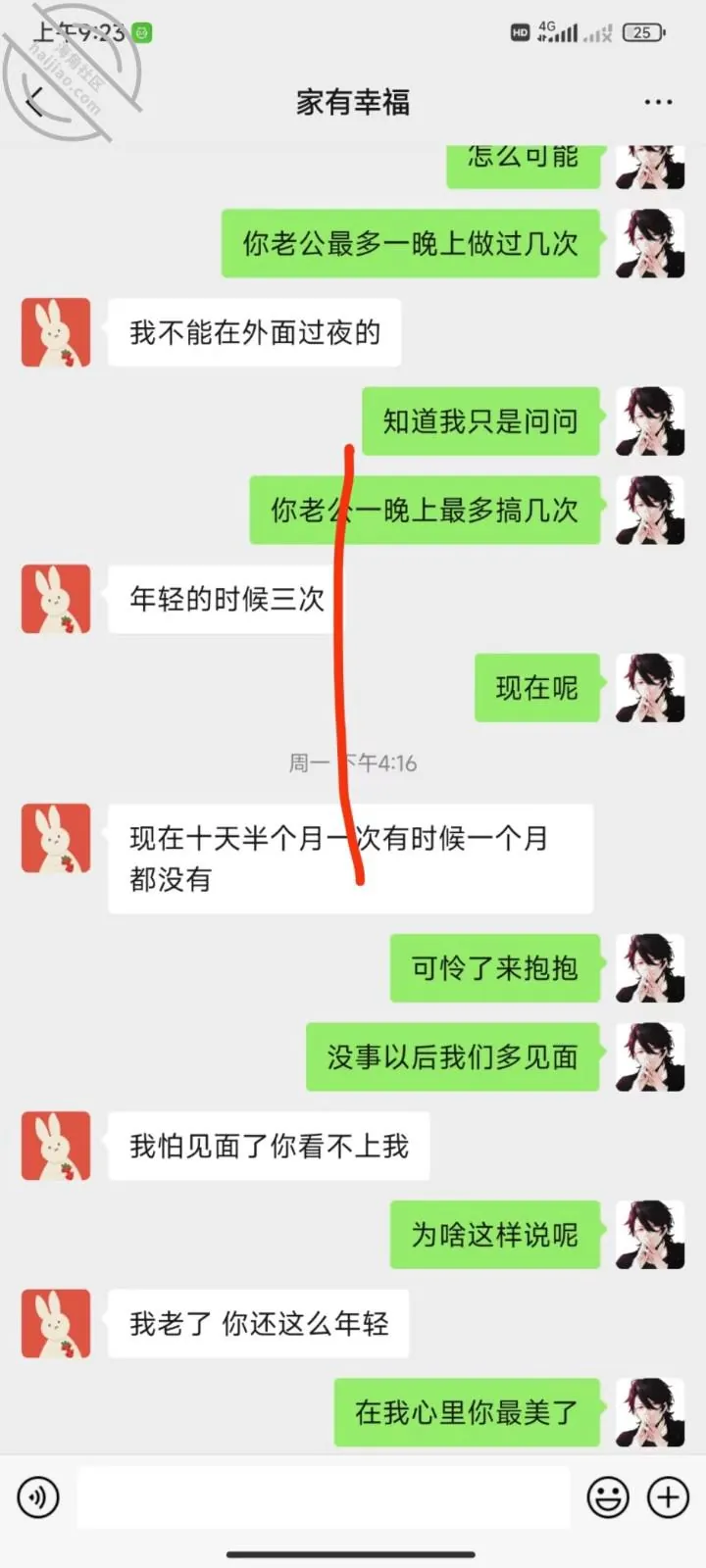This screenshot has width=706, height=1568.
Task: Open the plus attachments panel
Action: 668,1497
